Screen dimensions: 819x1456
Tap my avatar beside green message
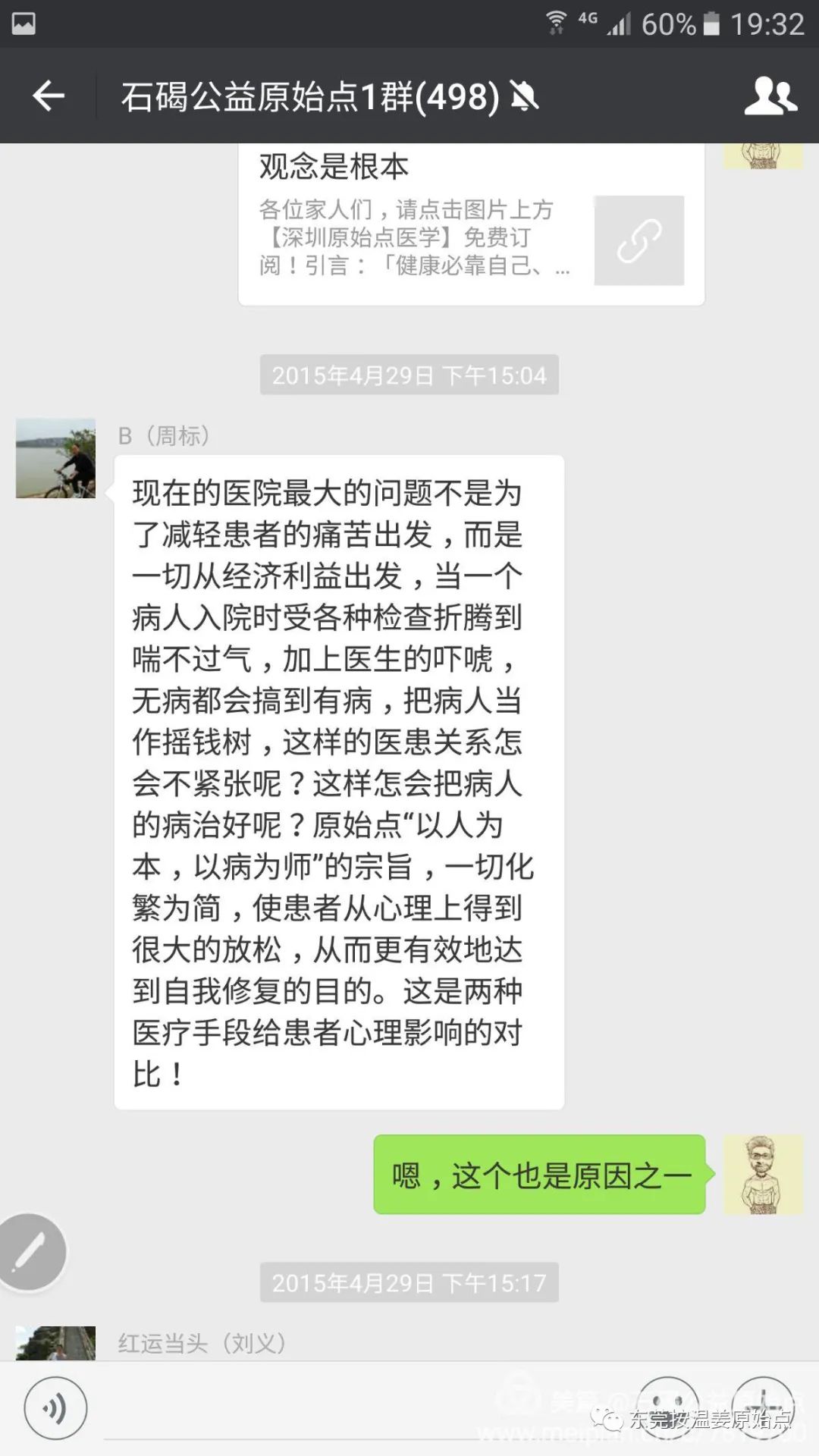(762, 1175)
